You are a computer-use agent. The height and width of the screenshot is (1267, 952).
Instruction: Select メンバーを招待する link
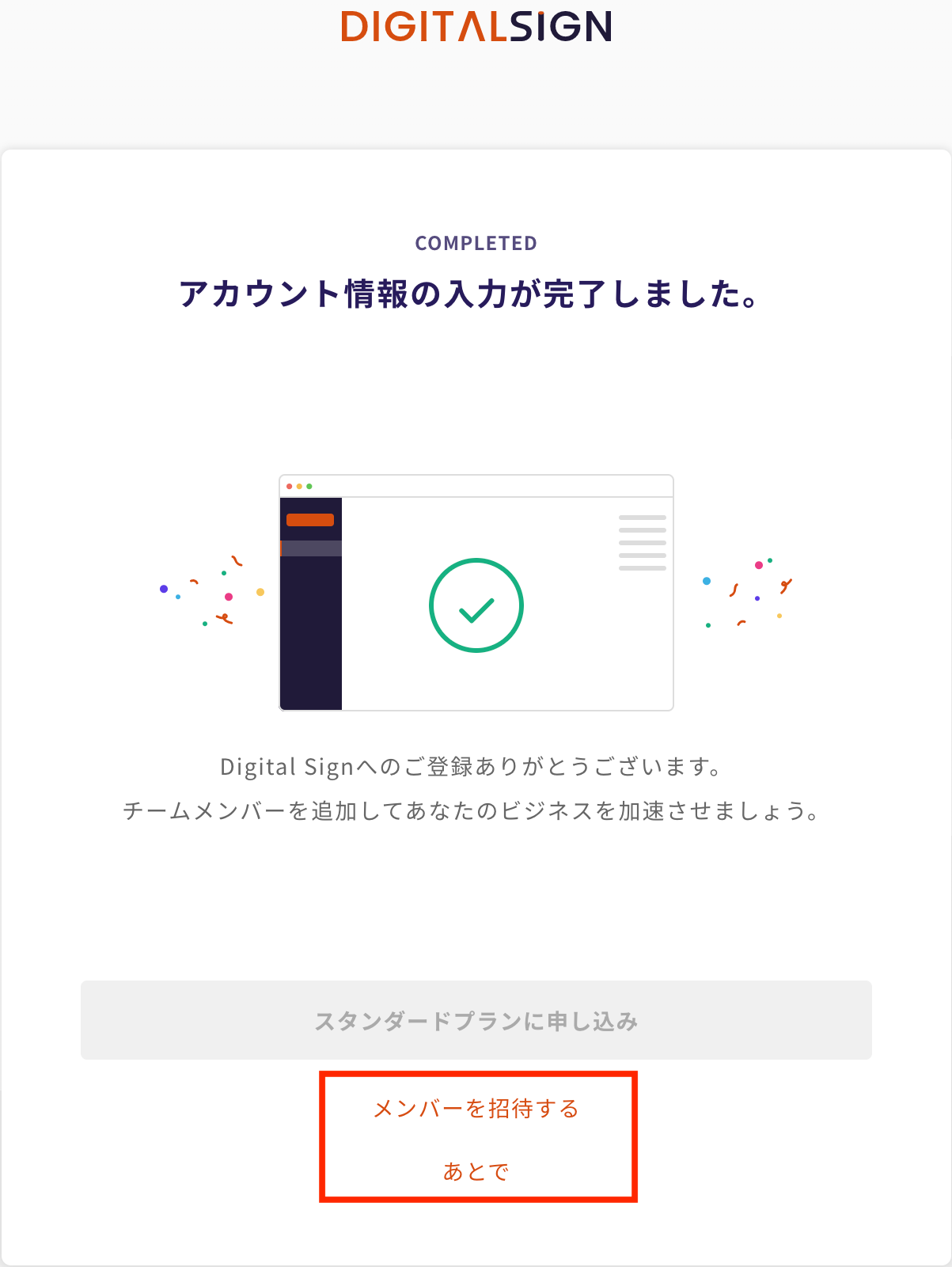[x=476, y=1109]
